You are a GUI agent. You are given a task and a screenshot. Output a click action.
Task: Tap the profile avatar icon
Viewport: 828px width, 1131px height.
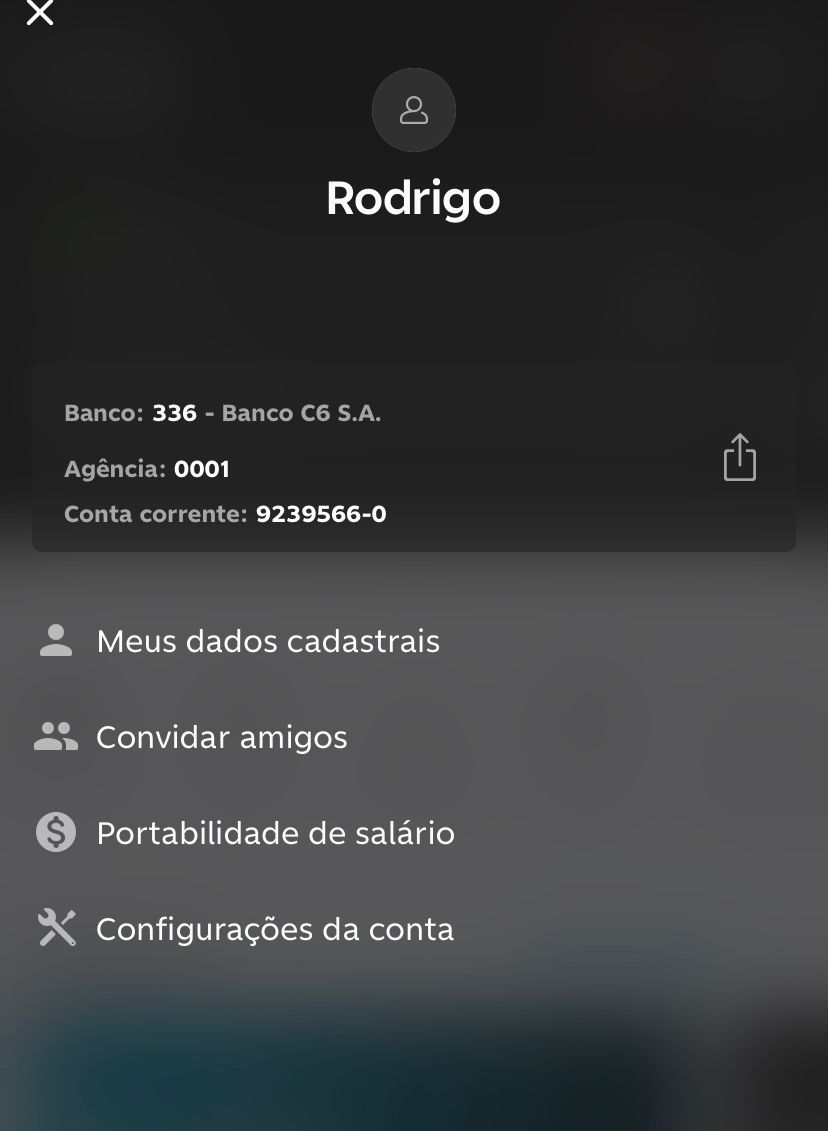(x=414, y=110)
